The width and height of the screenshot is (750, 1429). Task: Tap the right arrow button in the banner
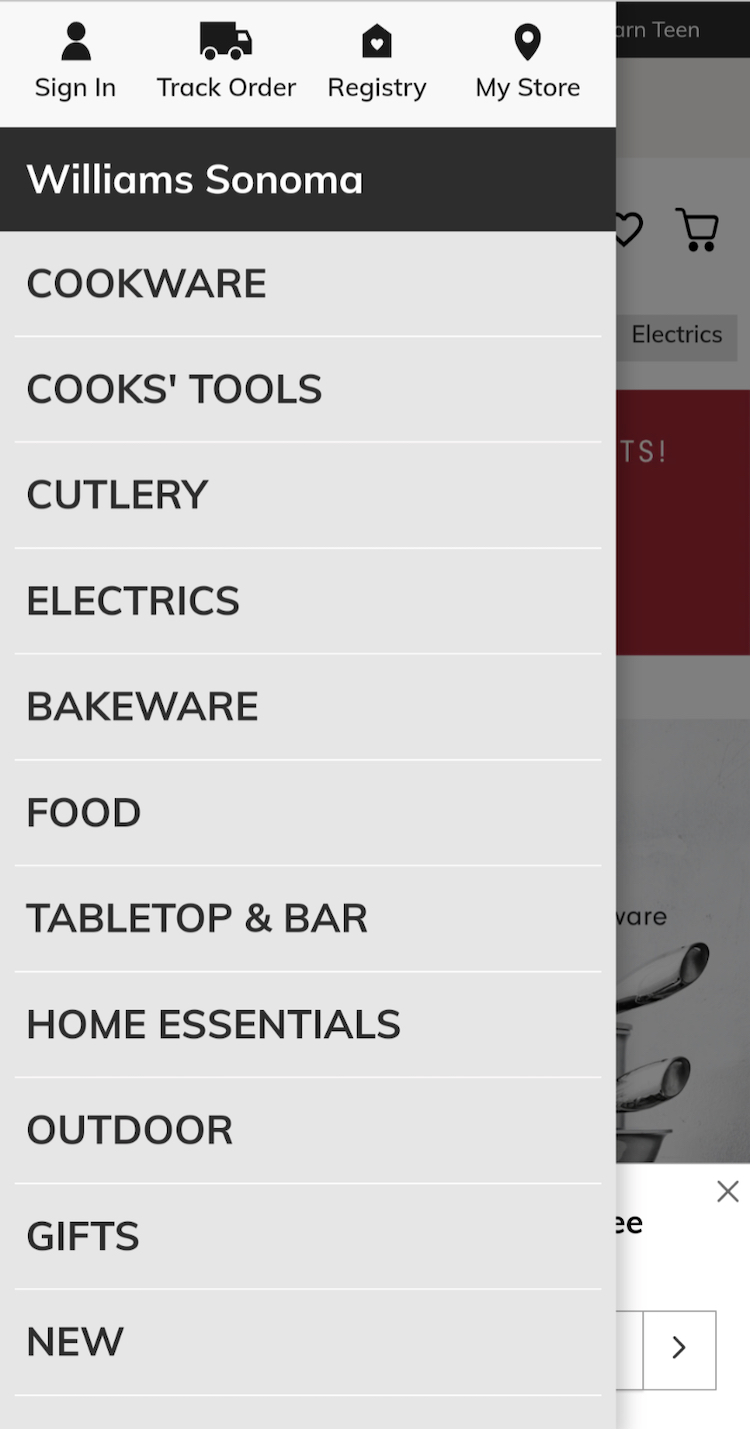pyautogui.click(x=679, y=1348)
